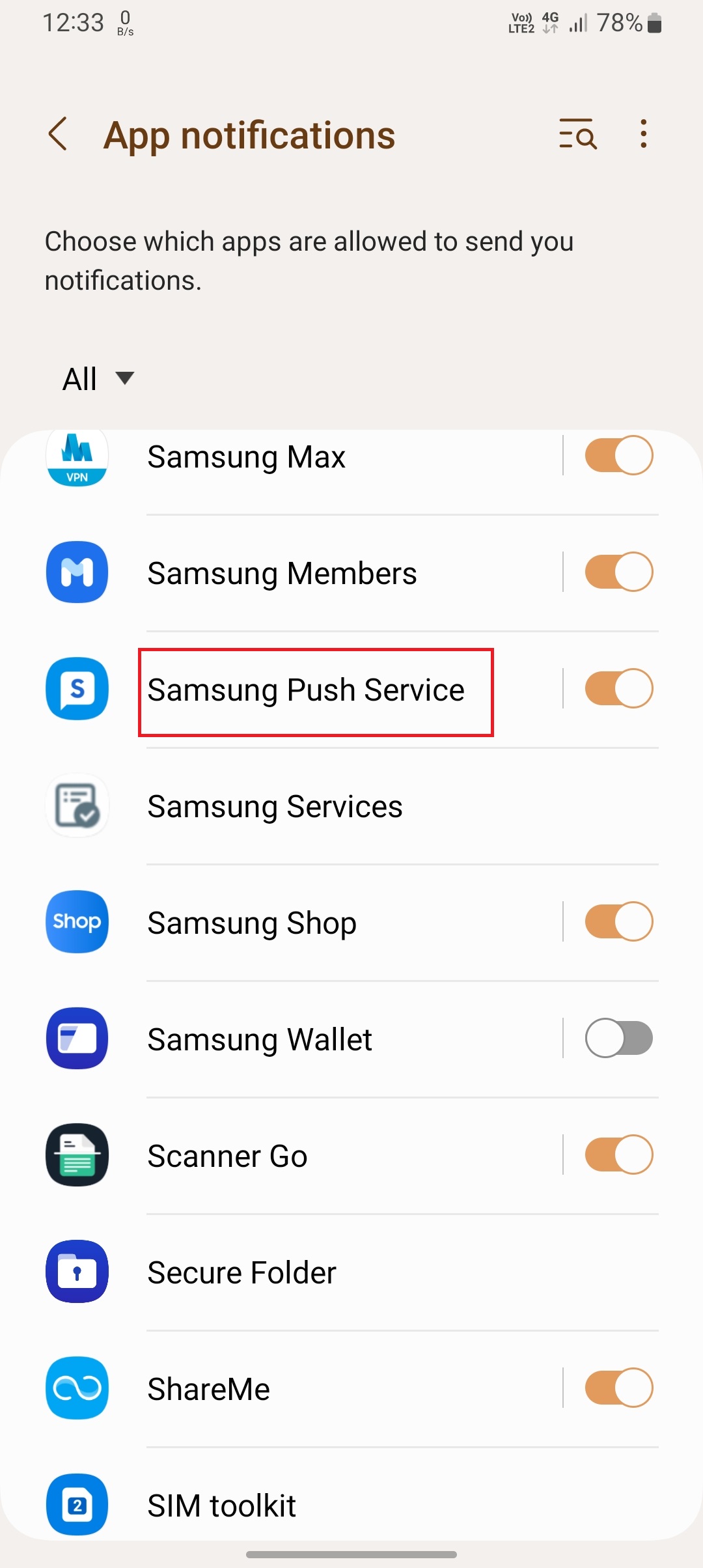Go back from App notifications
703x1568 pixels.
[x=59, y=134]
